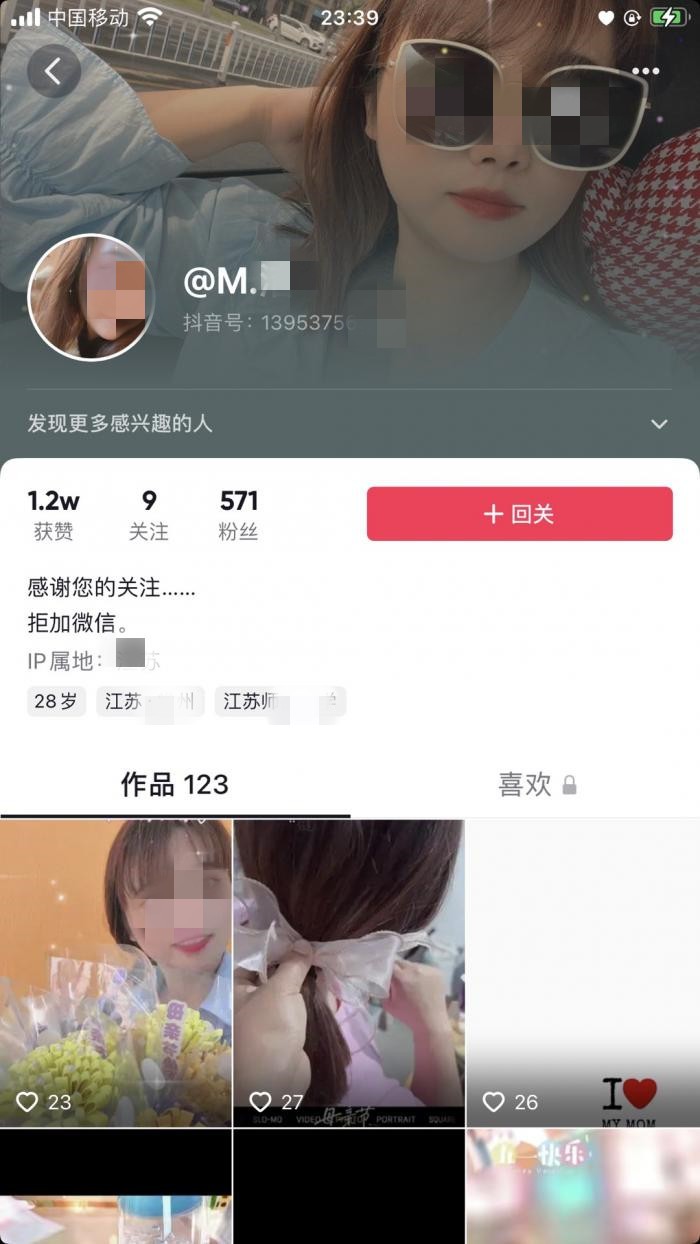Tap the 回关 follow-back button
Viewport: 700px width, 1244px height.
pyautogui.click(x=519, y=514)
